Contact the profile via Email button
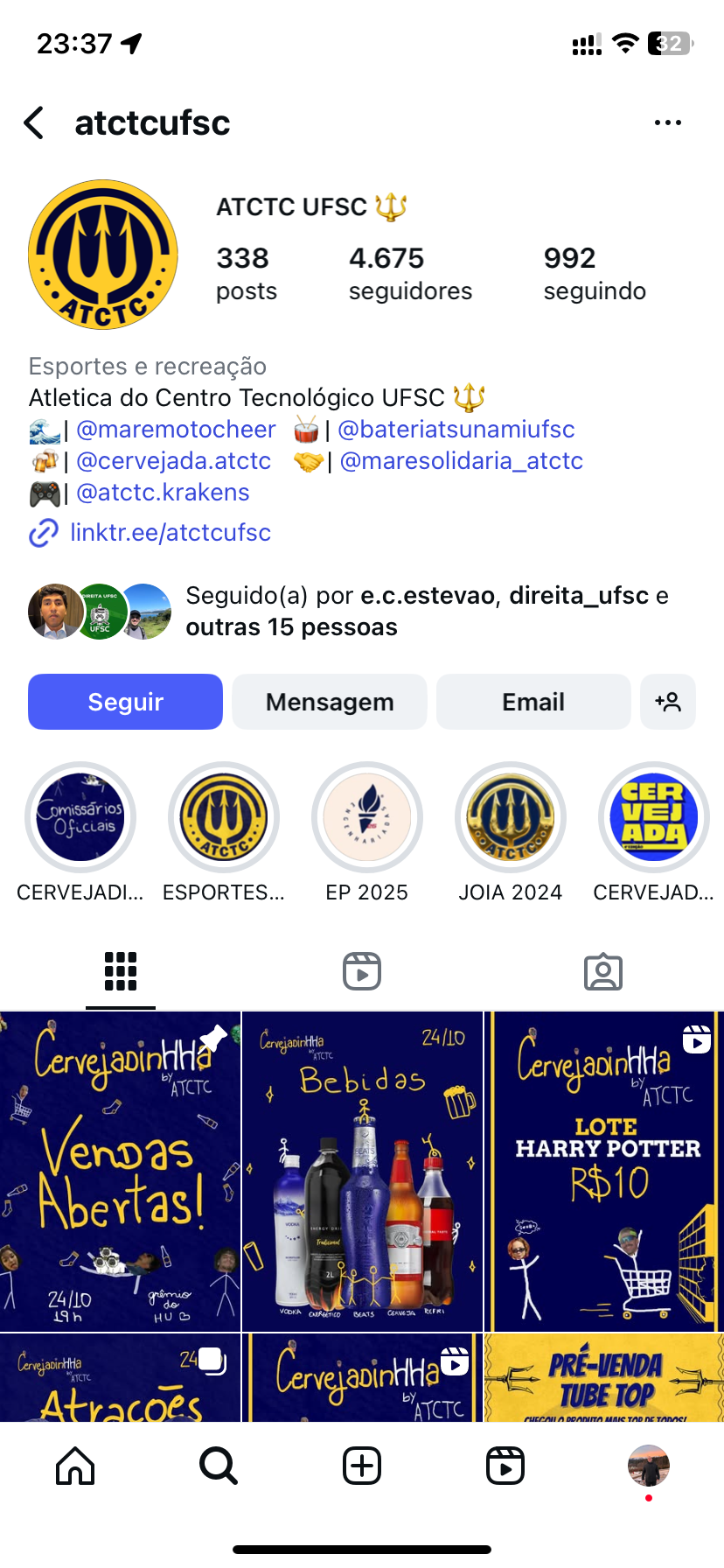Viewport: 724px width, 1568px height. point(533,702)
